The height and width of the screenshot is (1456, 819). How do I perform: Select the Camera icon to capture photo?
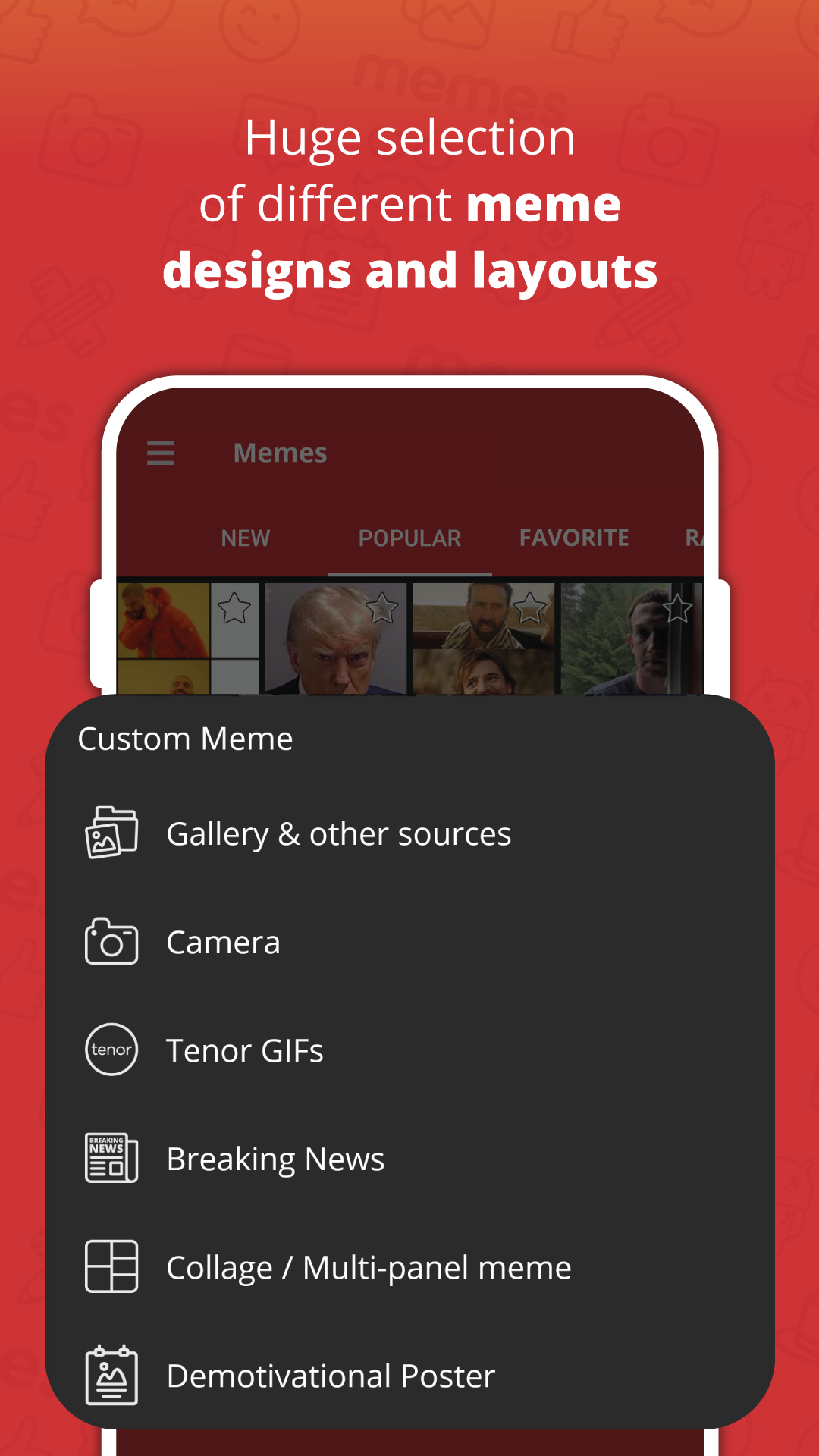(111, 940)
